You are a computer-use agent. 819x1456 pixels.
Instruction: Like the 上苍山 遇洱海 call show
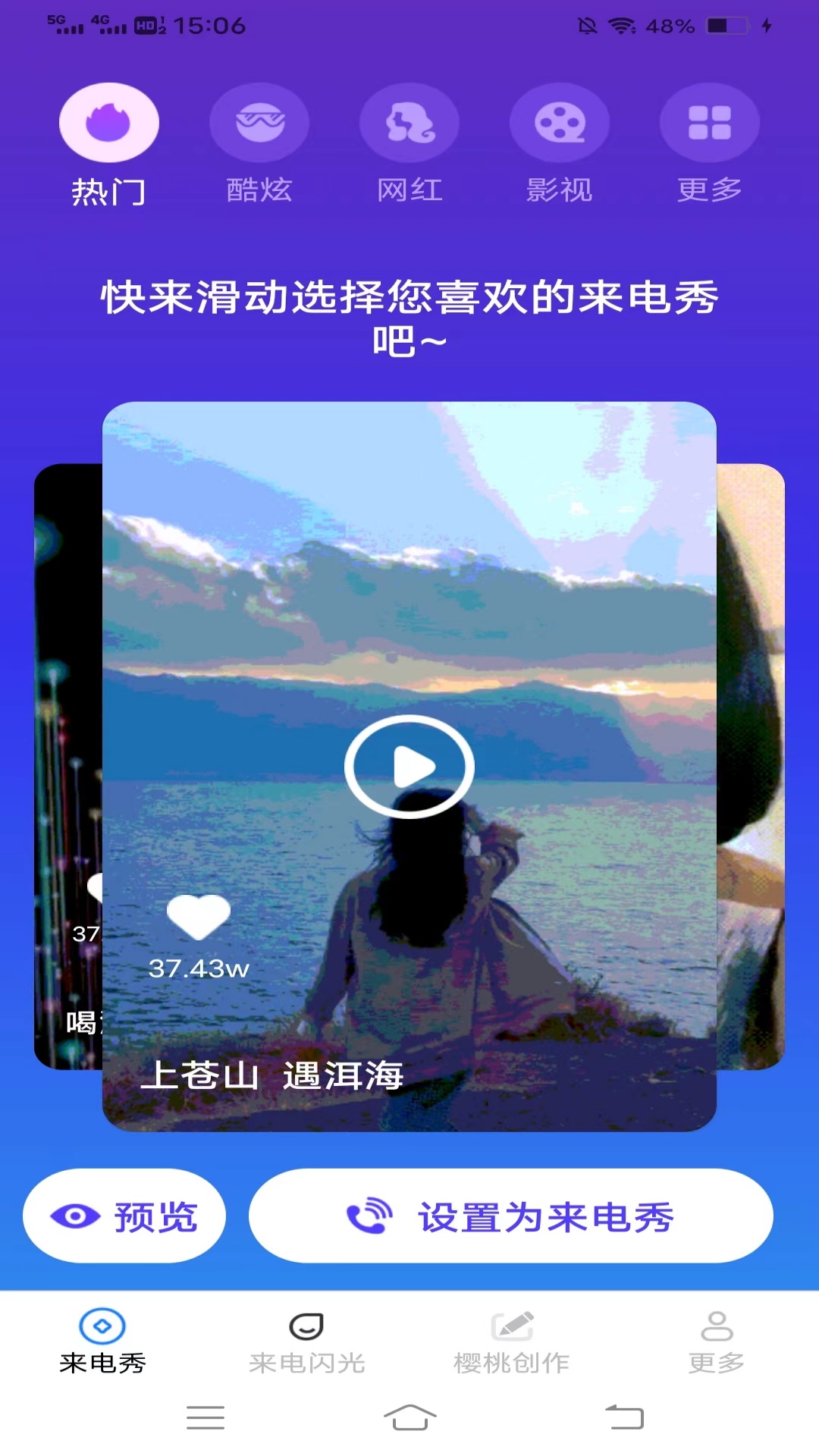pyautogui.click(x=199, y=916)
